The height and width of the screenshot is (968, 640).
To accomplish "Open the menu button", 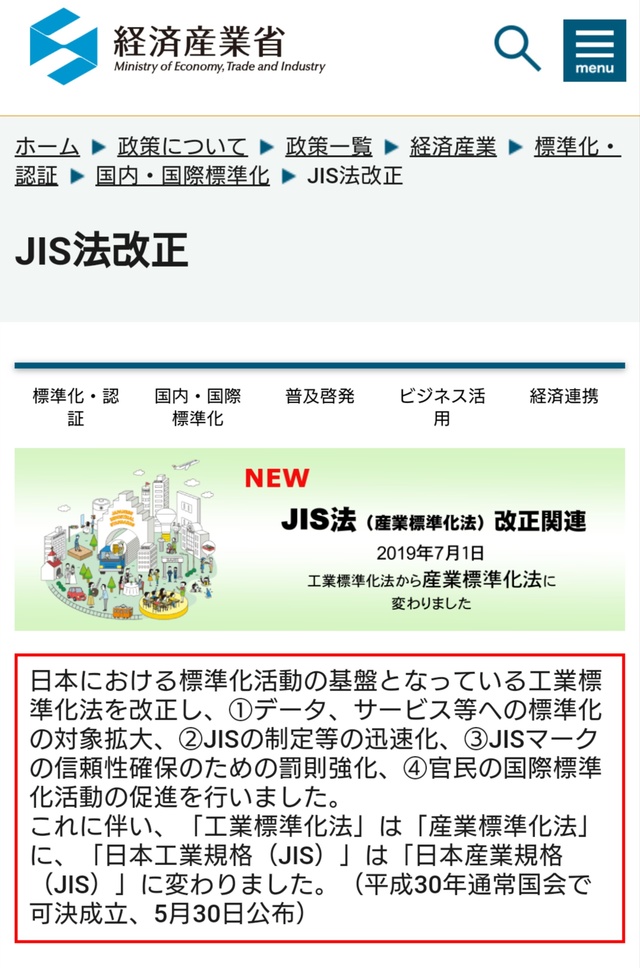I will coord(594,49).
